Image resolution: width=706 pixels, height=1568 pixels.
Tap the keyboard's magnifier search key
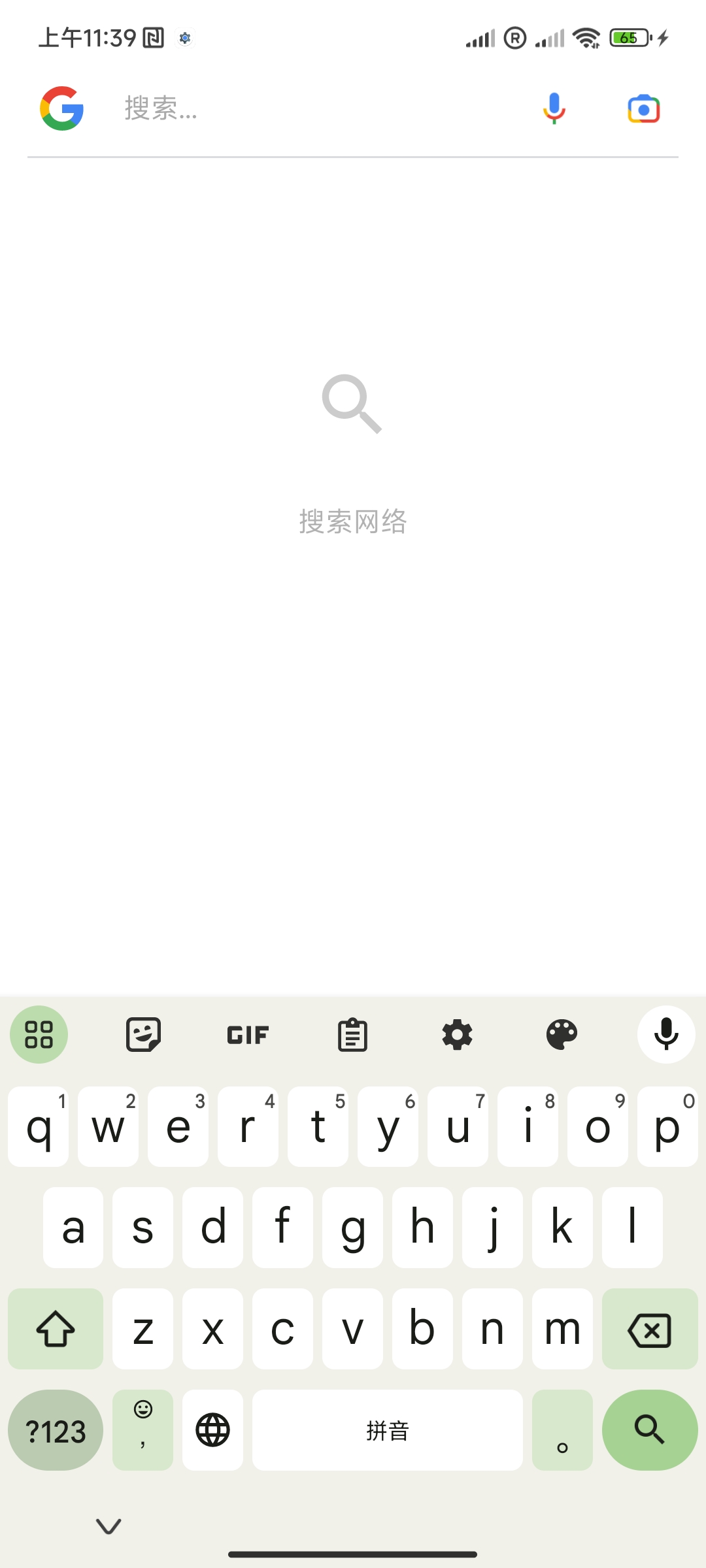tap(650, 1430)
